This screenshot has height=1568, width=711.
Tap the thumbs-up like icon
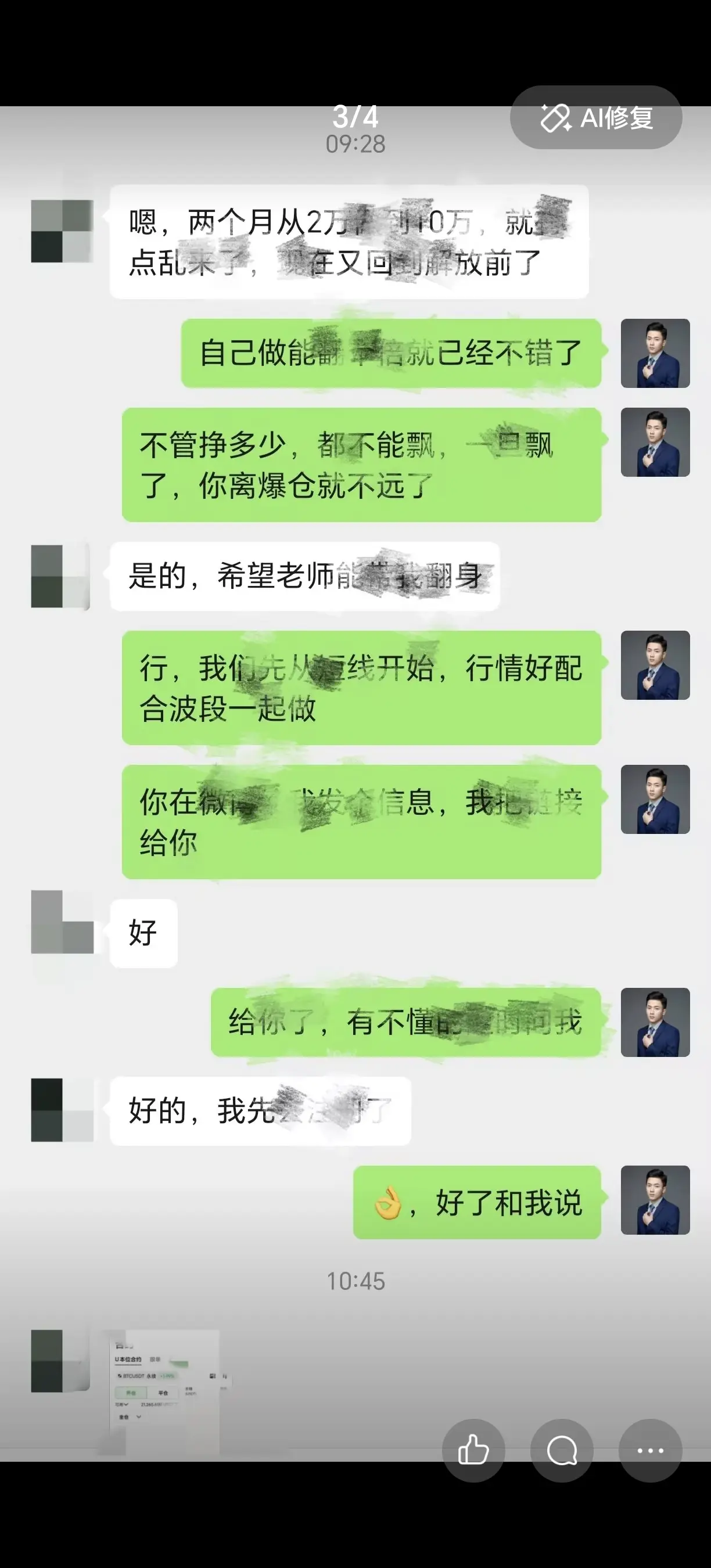coord(473,1451)
